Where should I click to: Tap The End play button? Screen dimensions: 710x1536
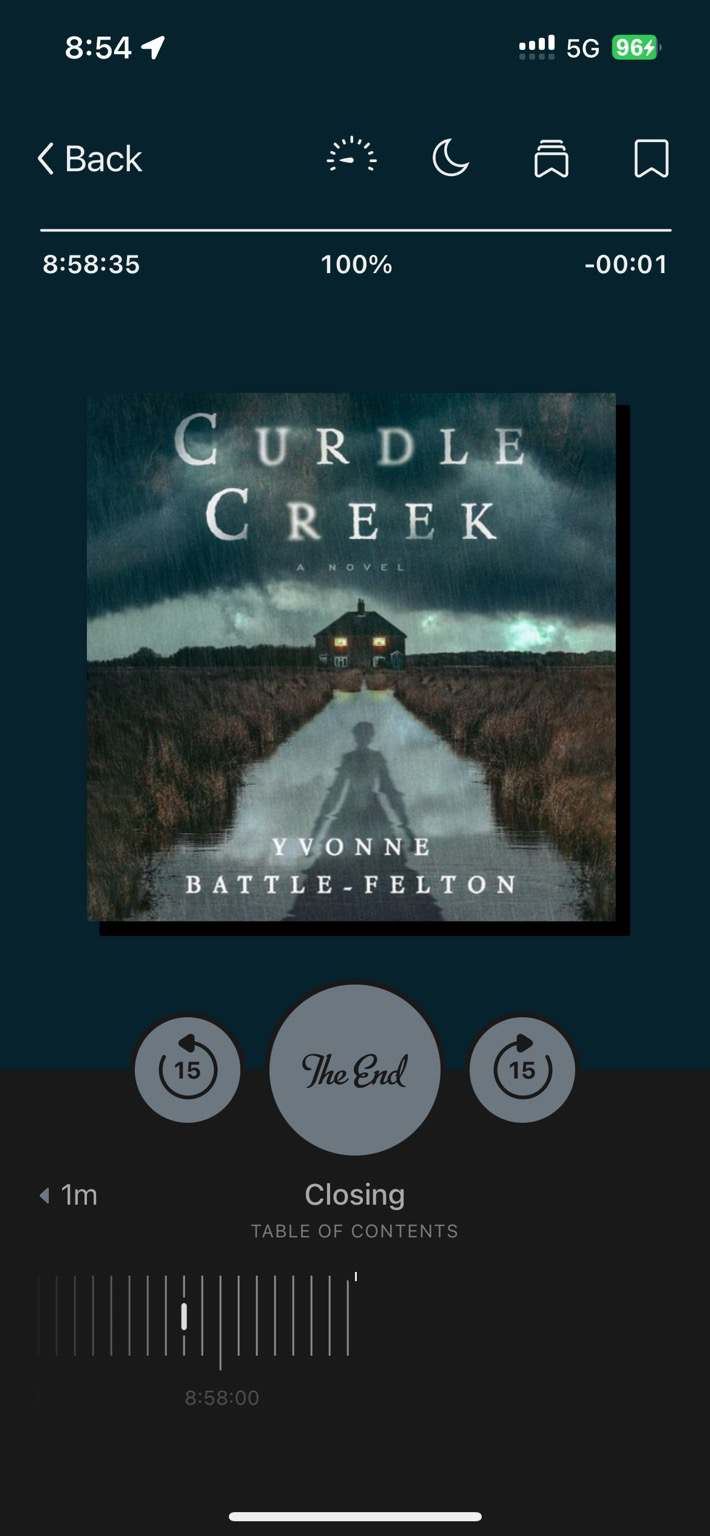click(x=355, y=1070)
